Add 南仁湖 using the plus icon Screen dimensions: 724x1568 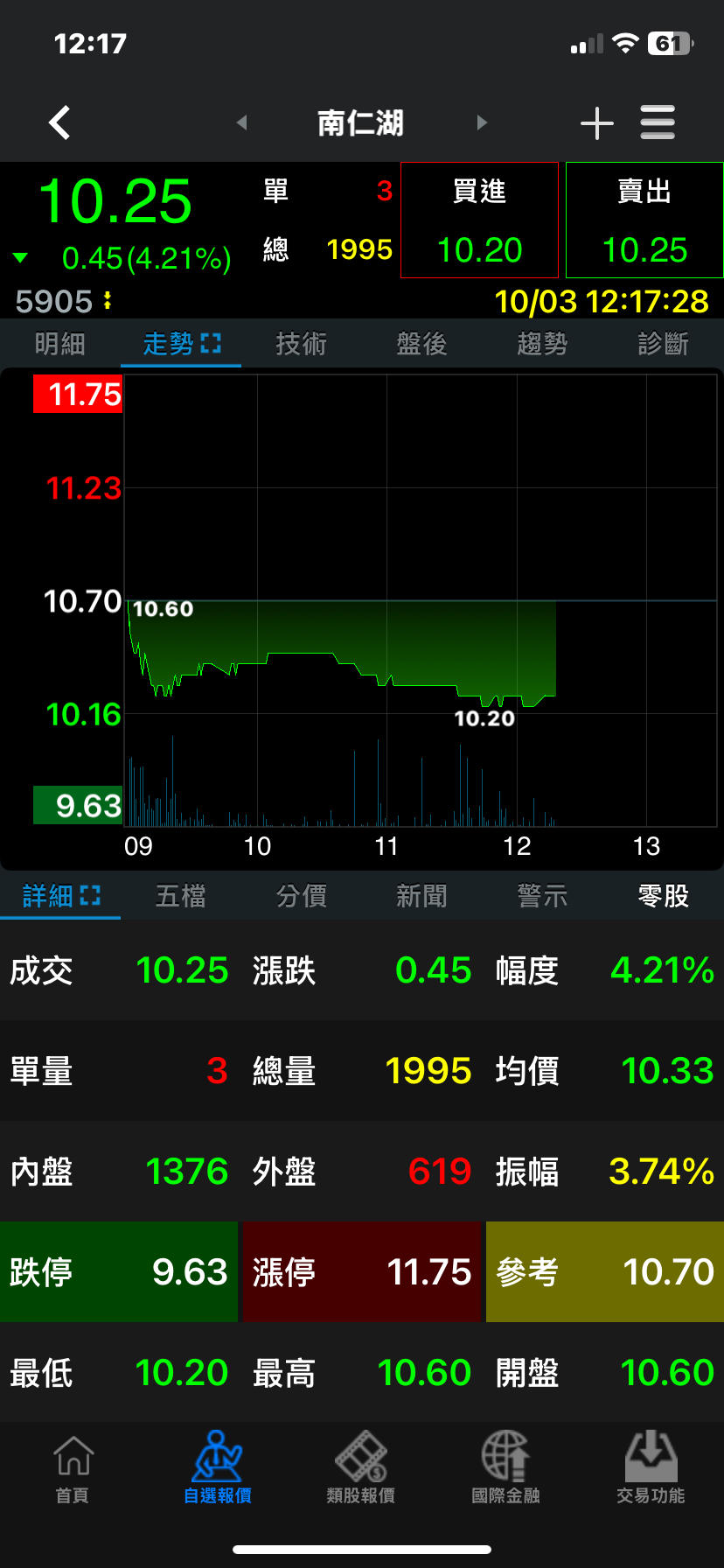tap(597, 122)
